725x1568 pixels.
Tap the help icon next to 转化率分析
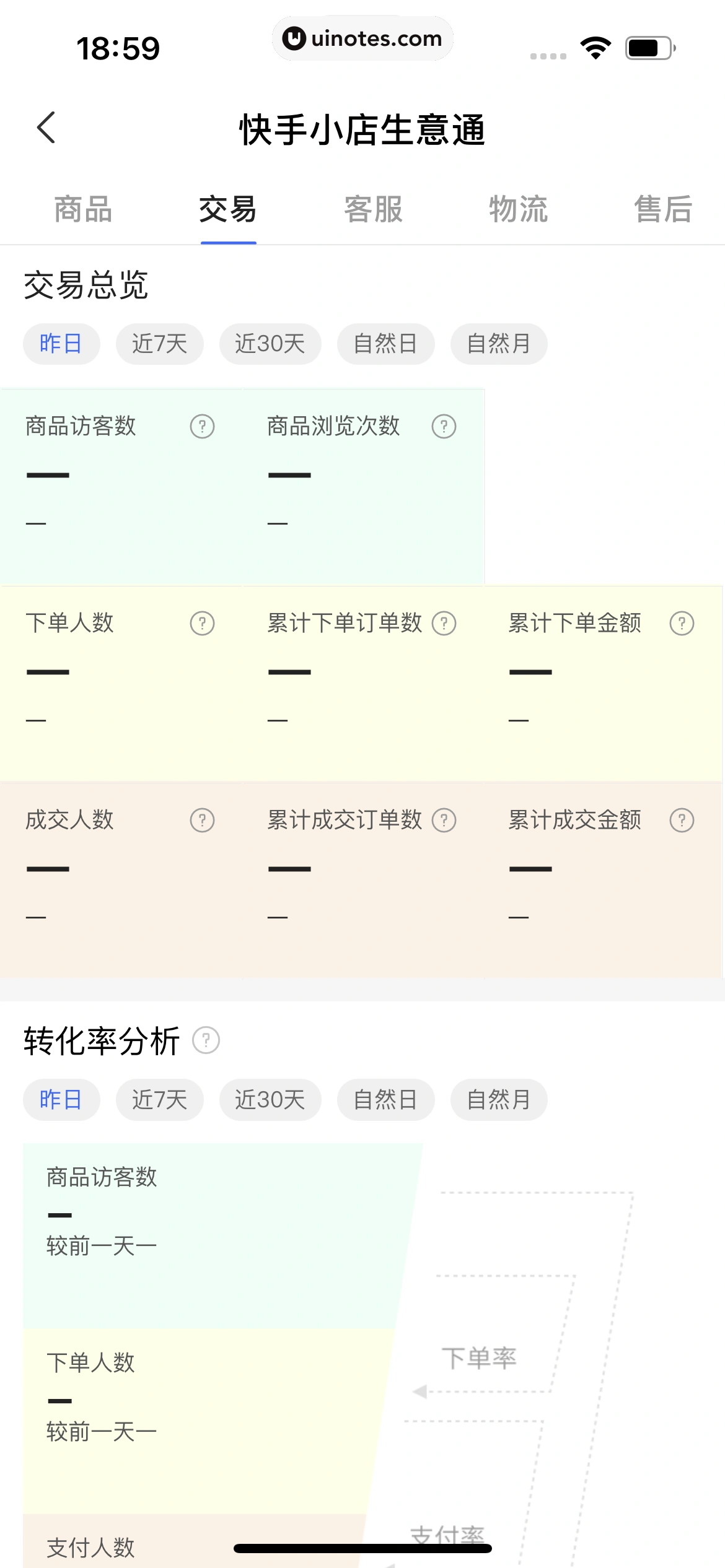(206, 1040)
